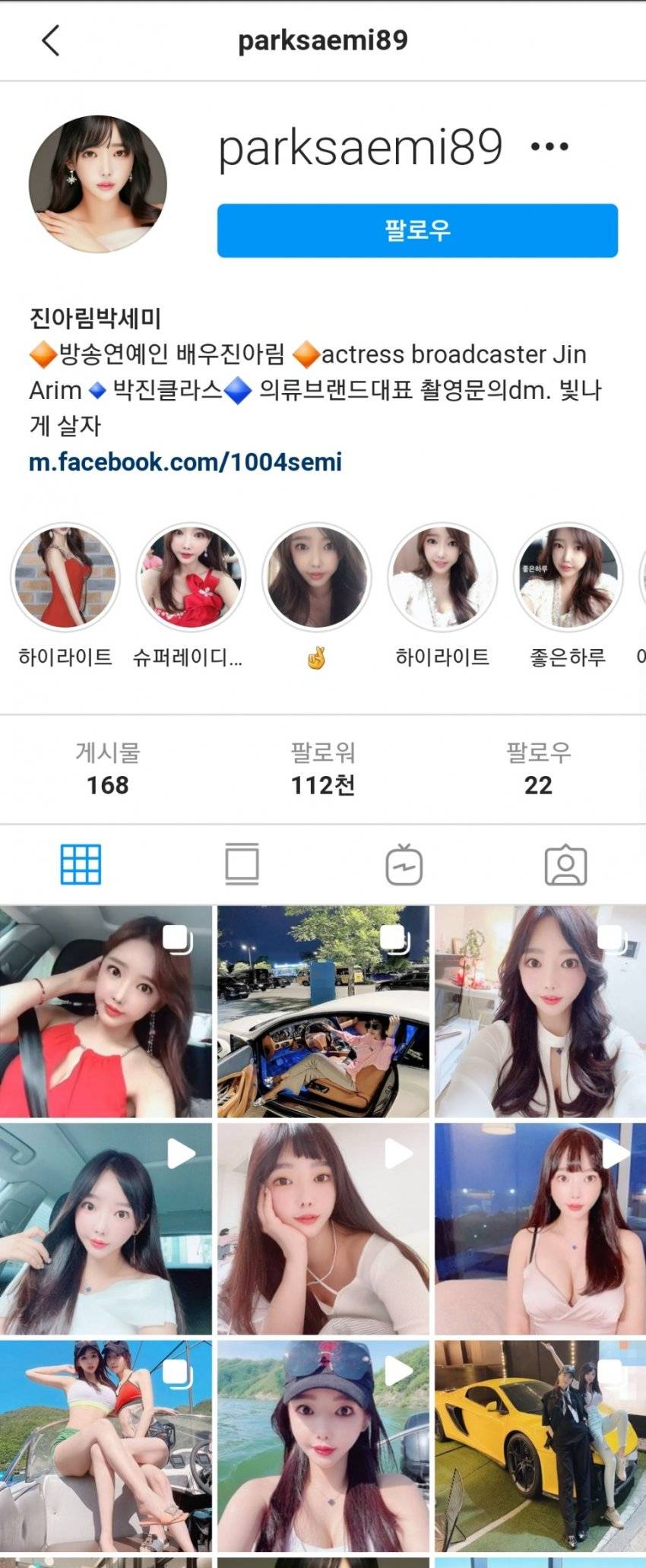646x1568 pixels.
Task: Open the m.facebook.com/1004semi link
Action: (x=185, y=461)
